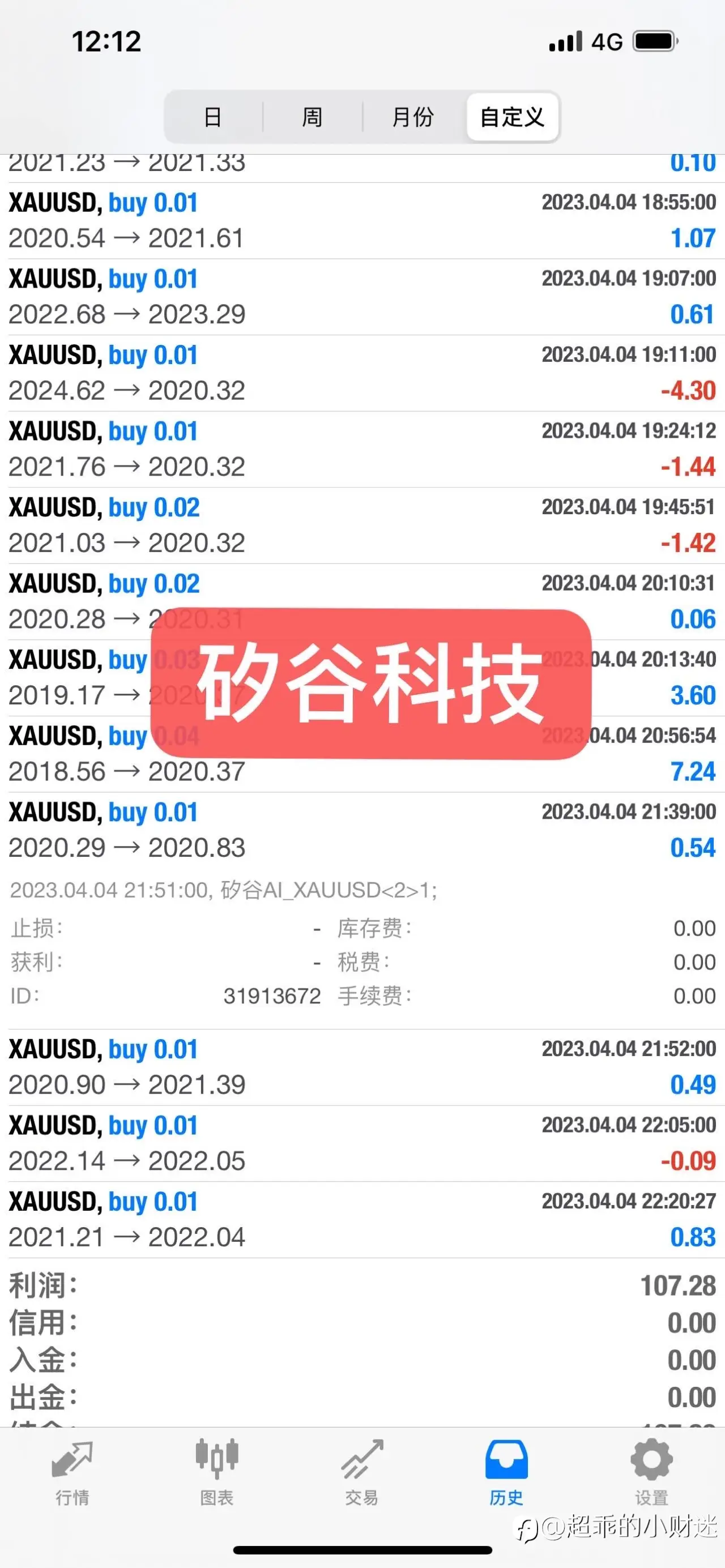725x1568 pixels.
Task: Expand the trade closed at 21:52:00
Action: pos(362,1067)
